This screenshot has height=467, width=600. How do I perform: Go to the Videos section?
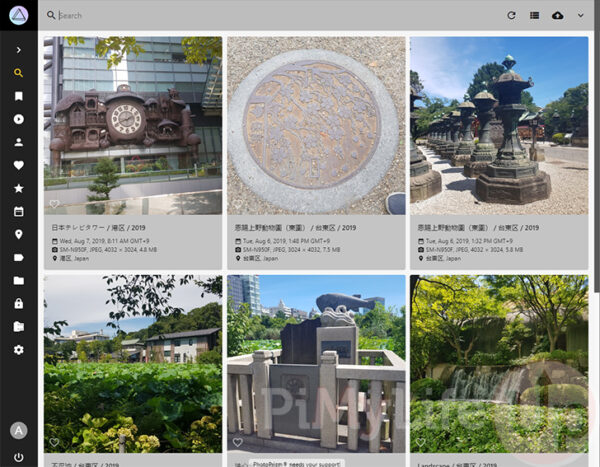click(x=18, y=119)
